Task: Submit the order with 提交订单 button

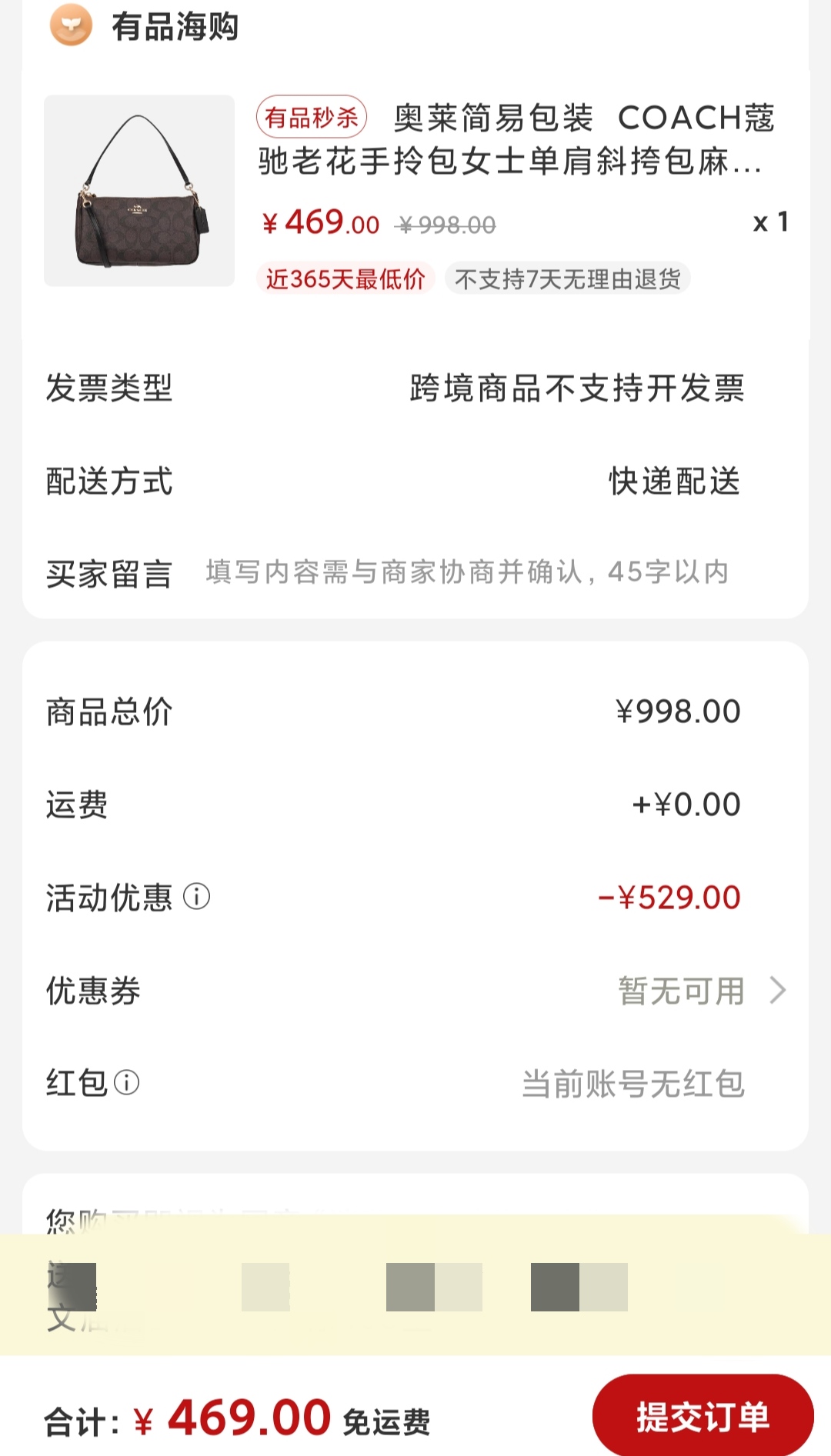Action: pos(703,1416)
